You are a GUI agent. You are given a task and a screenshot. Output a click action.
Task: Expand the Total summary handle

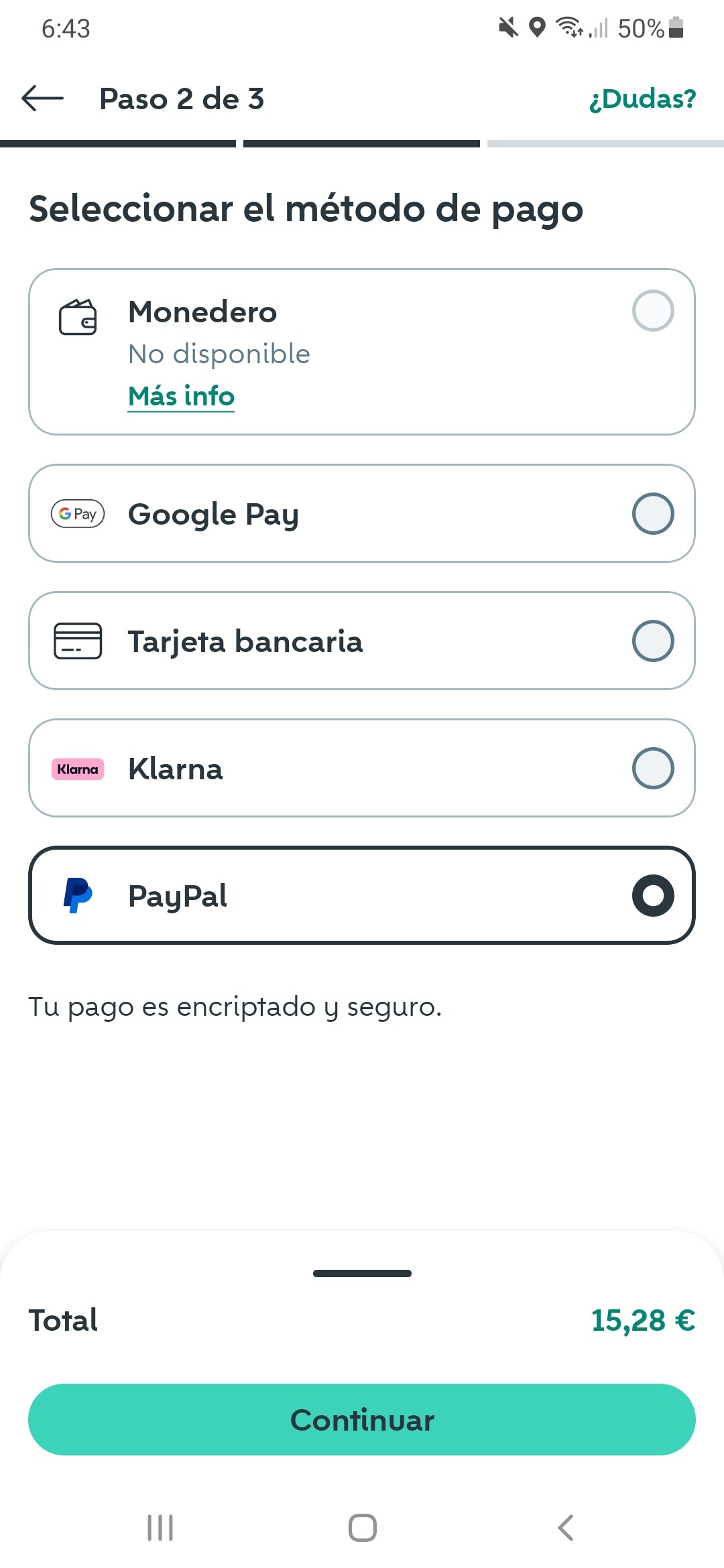coord(362,1273)
